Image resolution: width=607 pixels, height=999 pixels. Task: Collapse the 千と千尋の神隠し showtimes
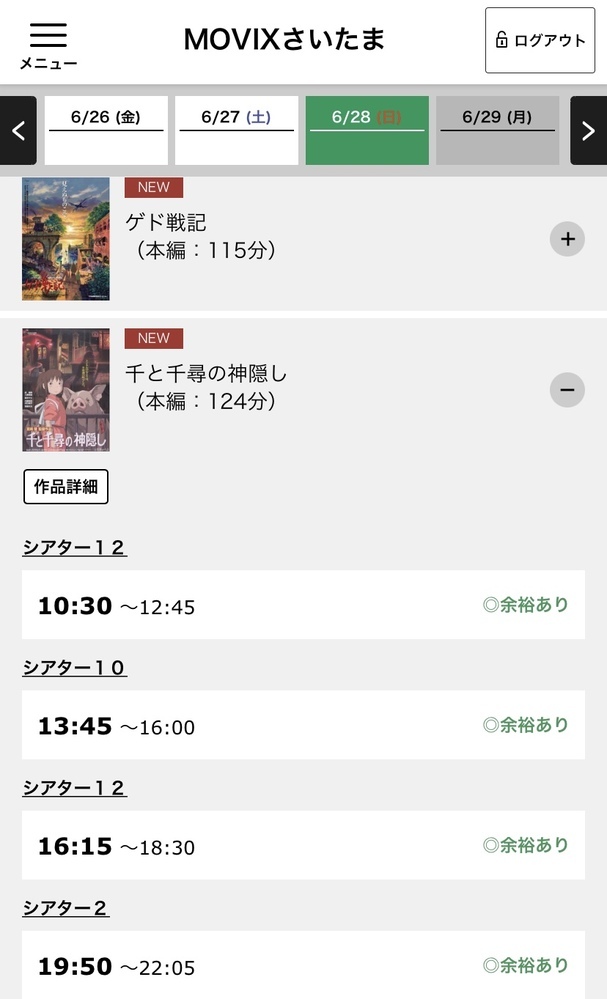coord(567,389)
